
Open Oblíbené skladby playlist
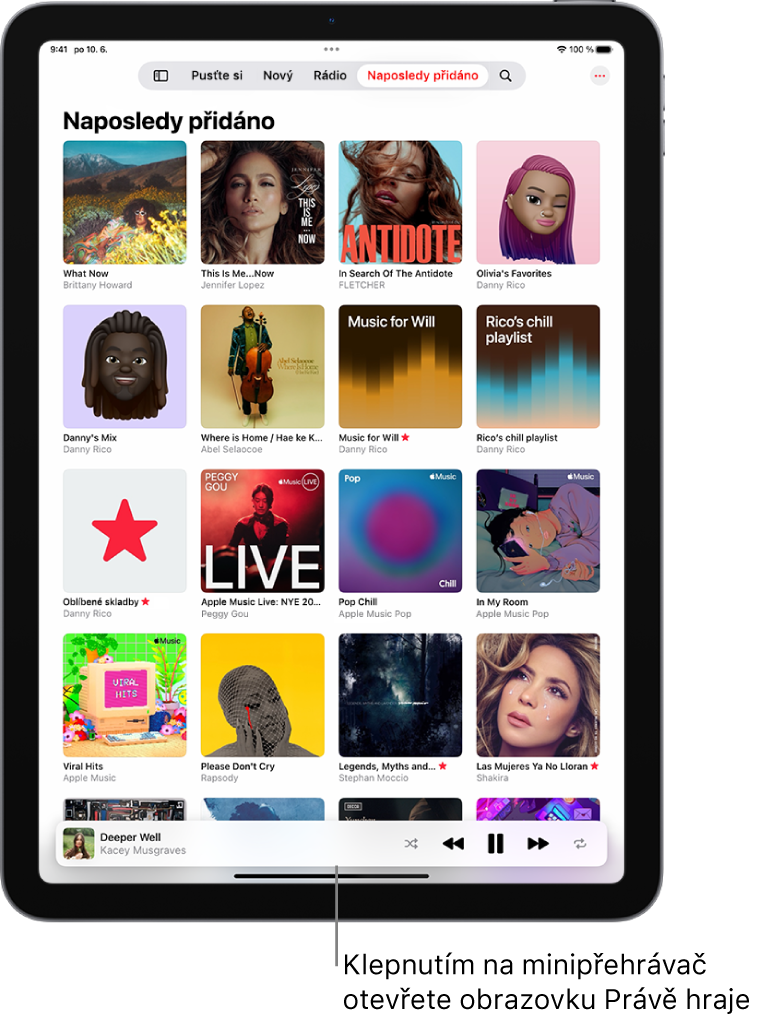(124, 530)
